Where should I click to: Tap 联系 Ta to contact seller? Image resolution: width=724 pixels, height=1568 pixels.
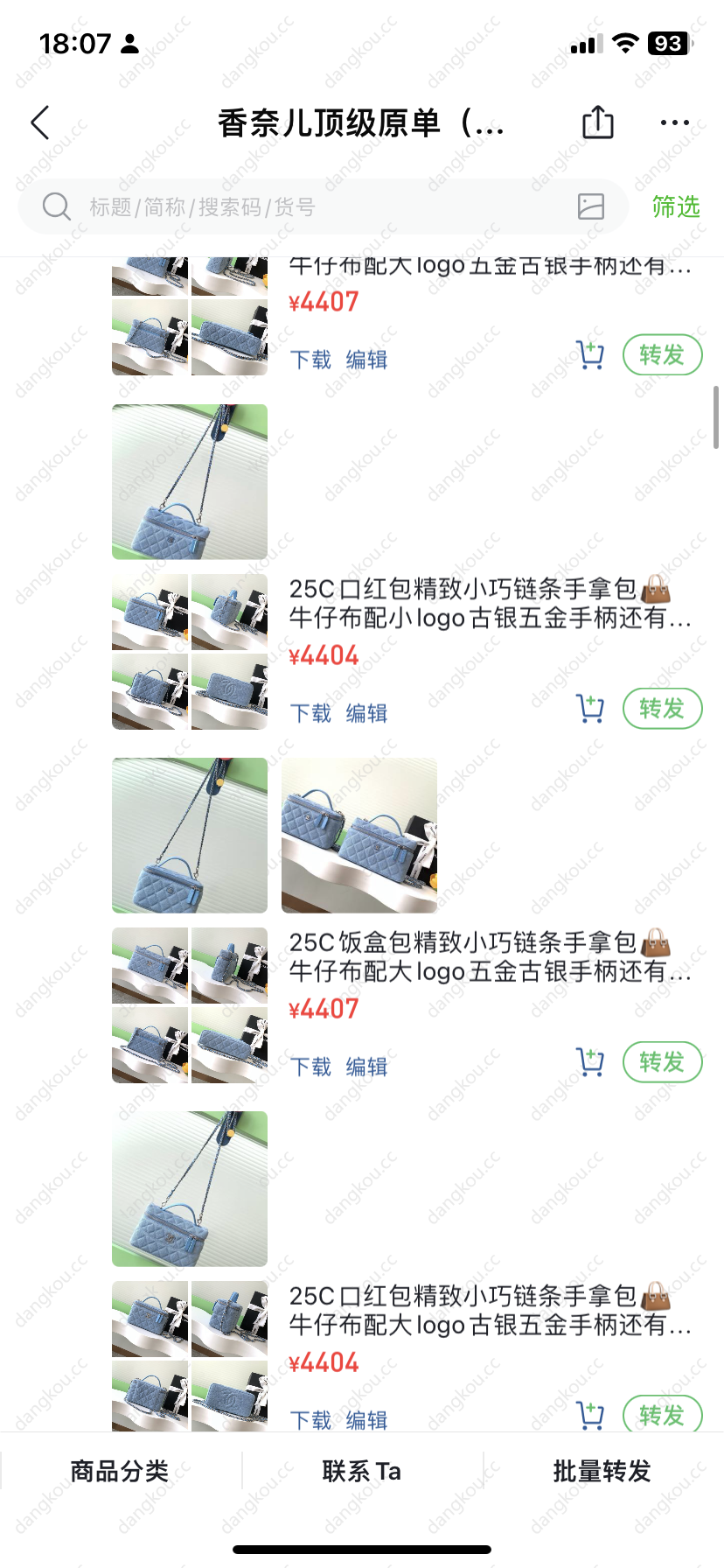point(361,1471)
